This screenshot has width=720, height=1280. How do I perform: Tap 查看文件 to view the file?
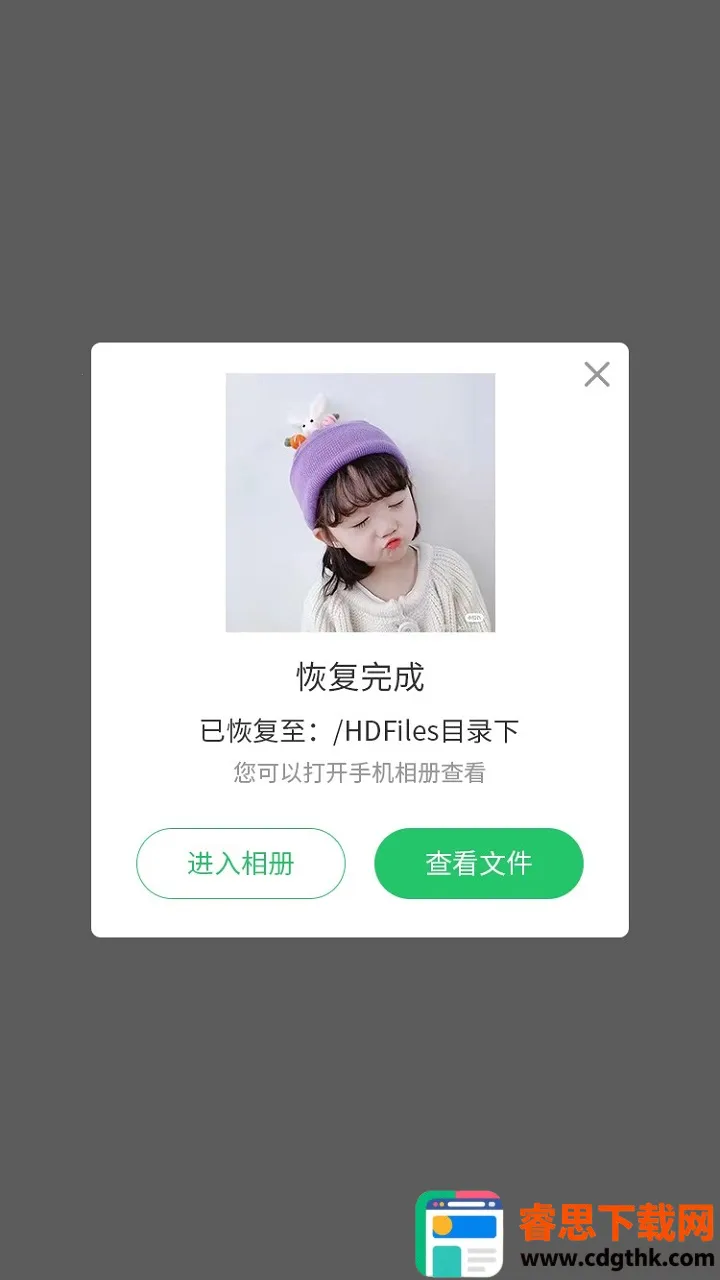[479, 863]
